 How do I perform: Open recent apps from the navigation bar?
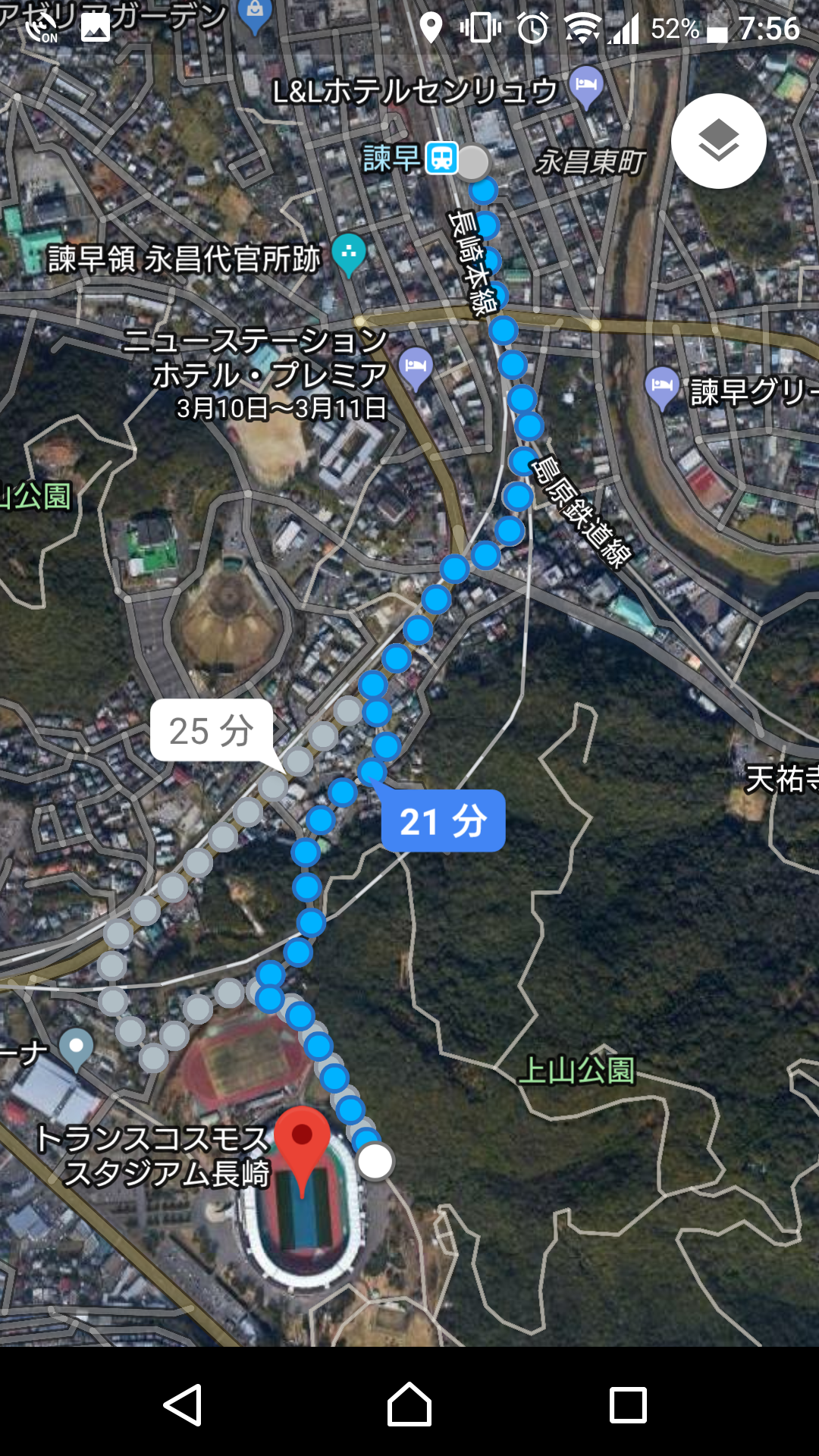(628, 1404)
